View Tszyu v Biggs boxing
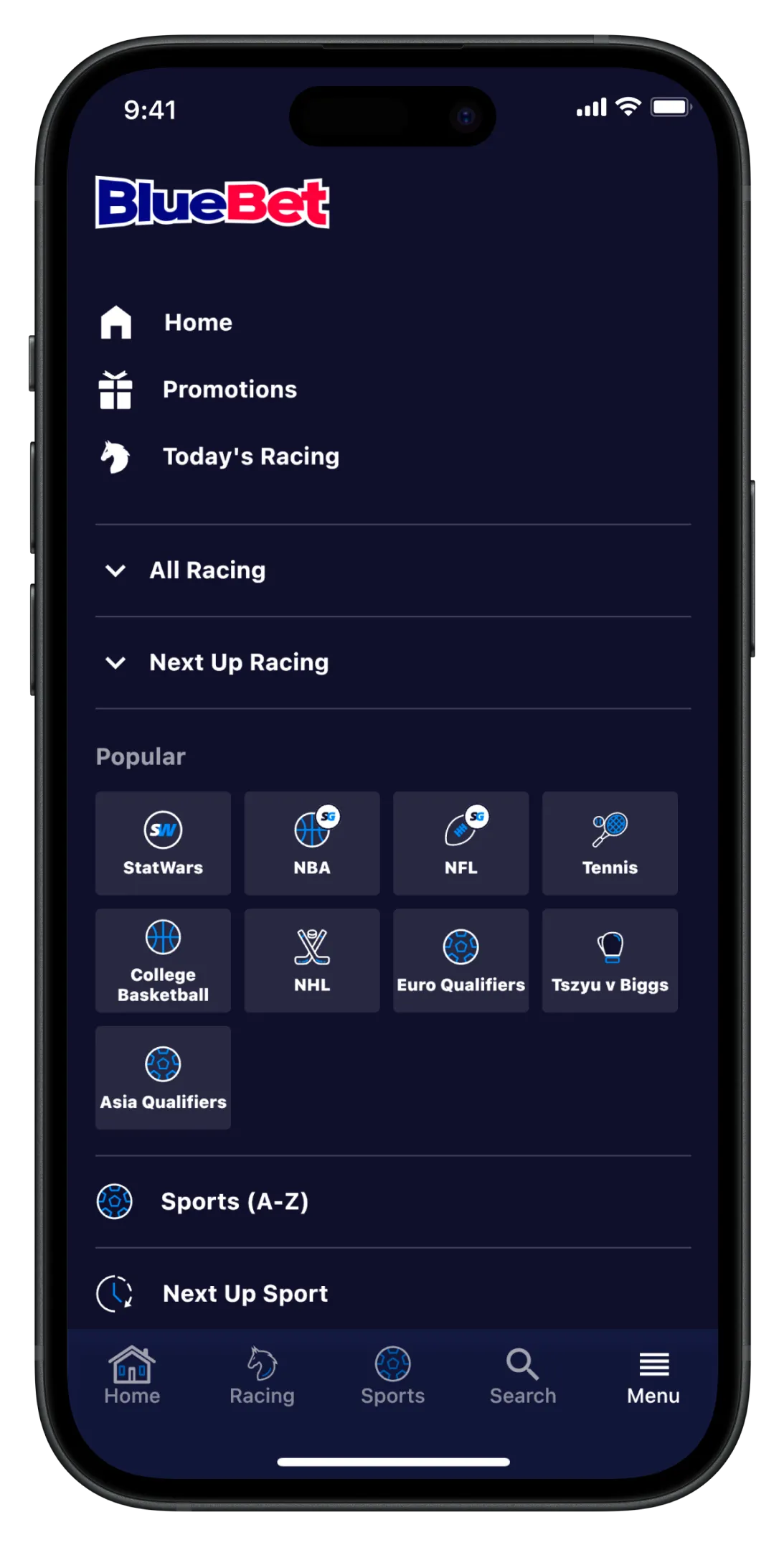784x1545 pixels. point(610,961)
